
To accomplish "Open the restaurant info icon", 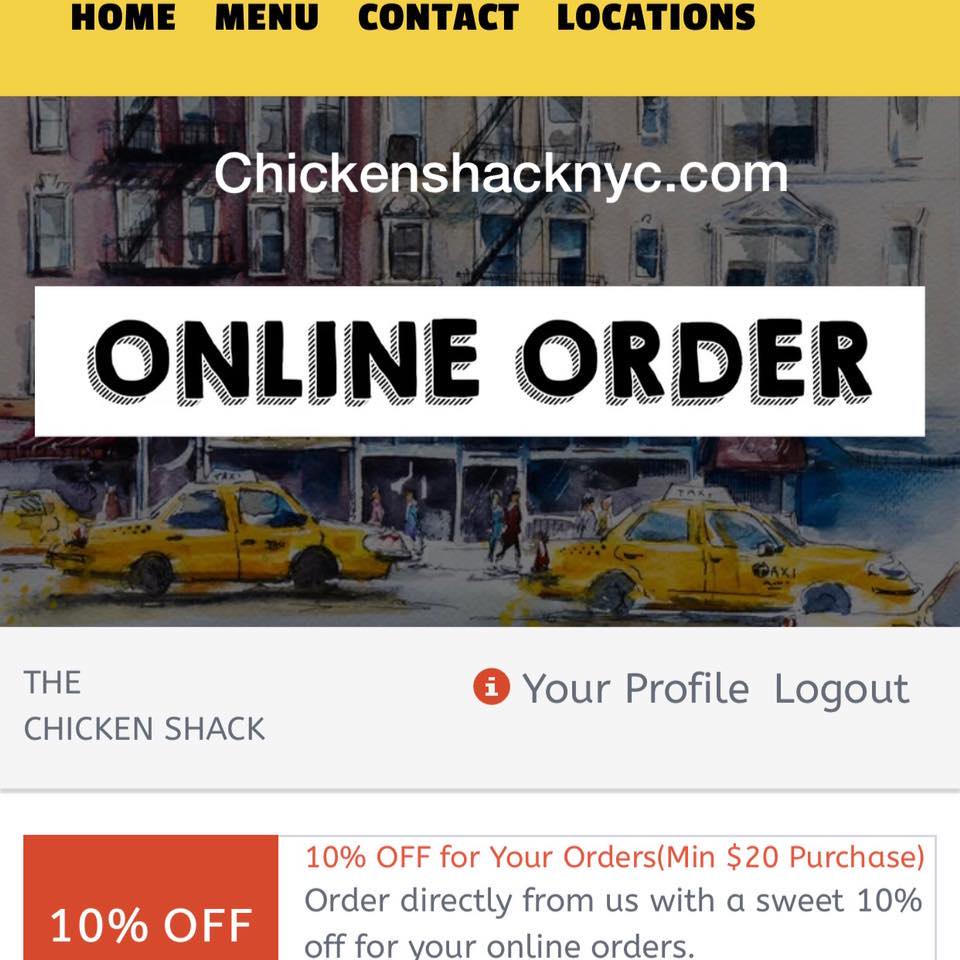I will coord(491,687).
